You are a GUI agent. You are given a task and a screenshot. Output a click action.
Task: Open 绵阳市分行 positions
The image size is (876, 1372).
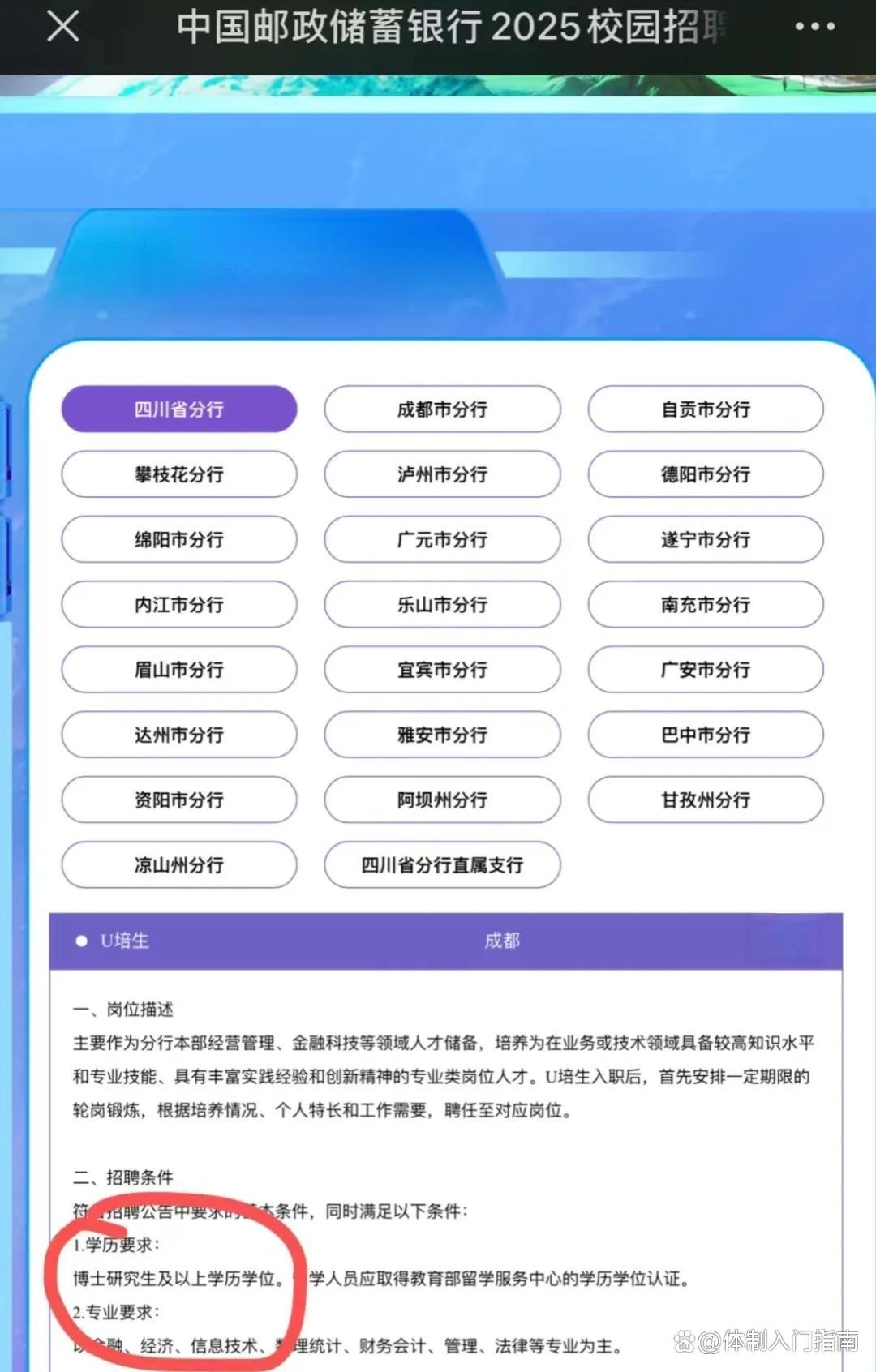point(179,539)
